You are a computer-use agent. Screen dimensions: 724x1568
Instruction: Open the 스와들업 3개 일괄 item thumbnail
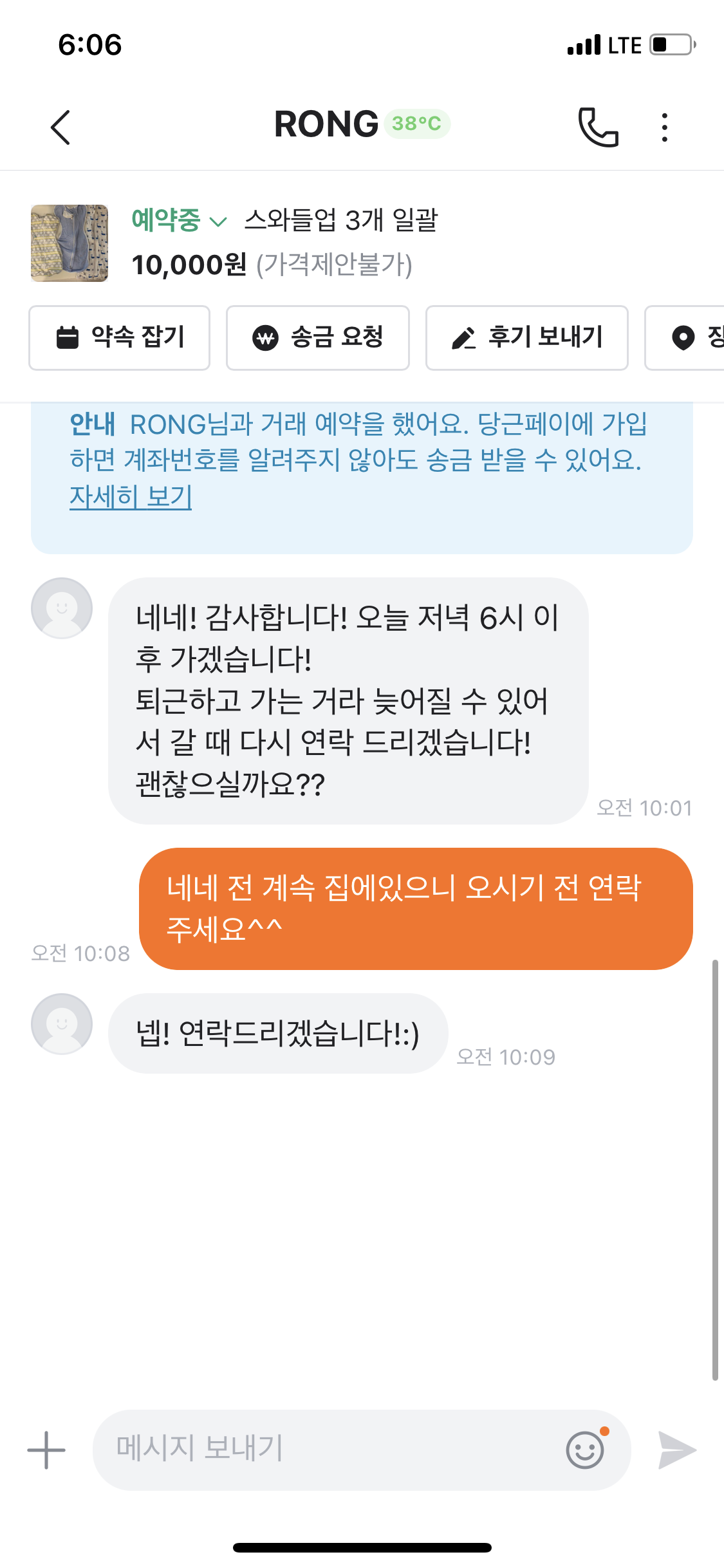click(x=70, y=243)
